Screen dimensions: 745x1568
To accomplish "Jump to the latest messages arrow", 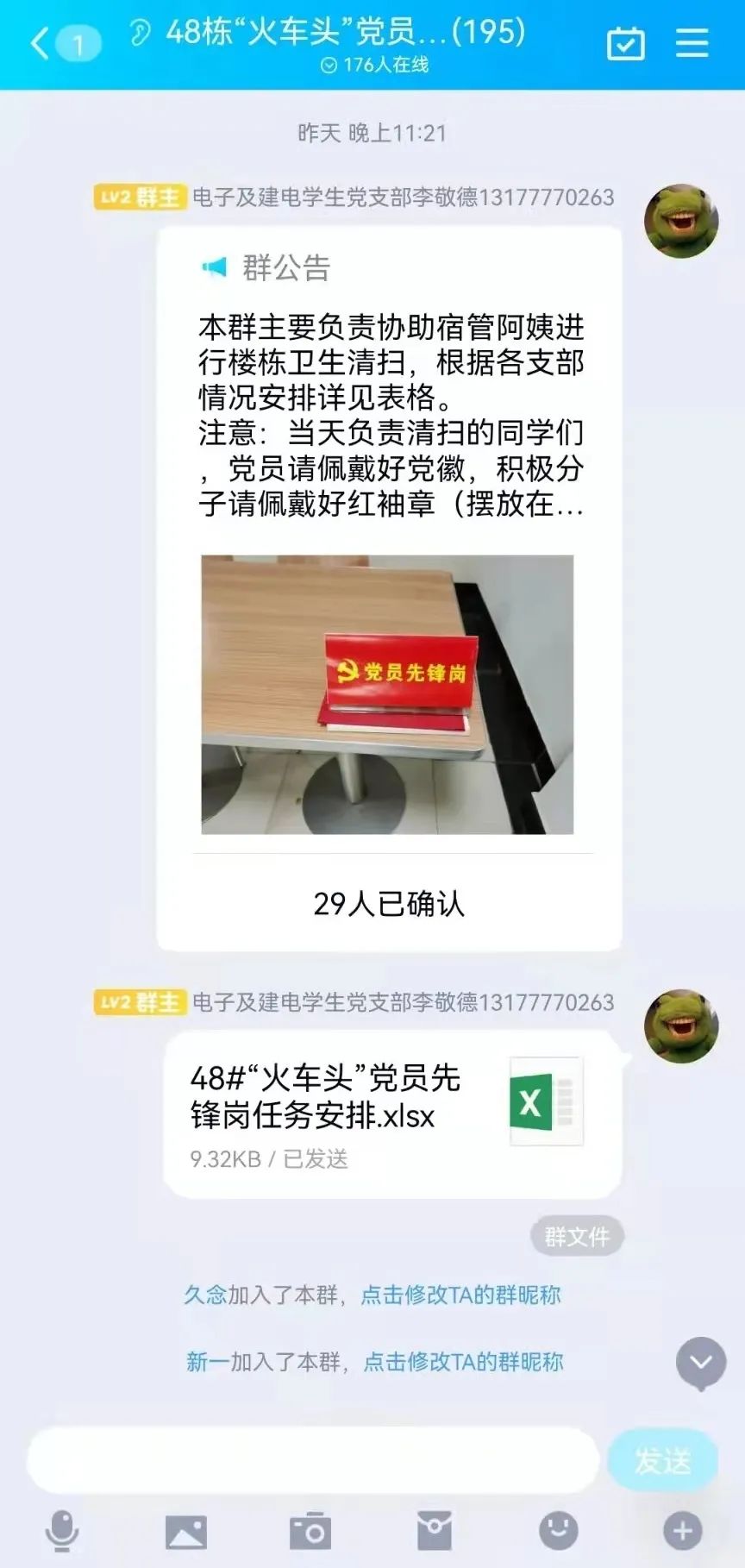I will coord(701,1363).
